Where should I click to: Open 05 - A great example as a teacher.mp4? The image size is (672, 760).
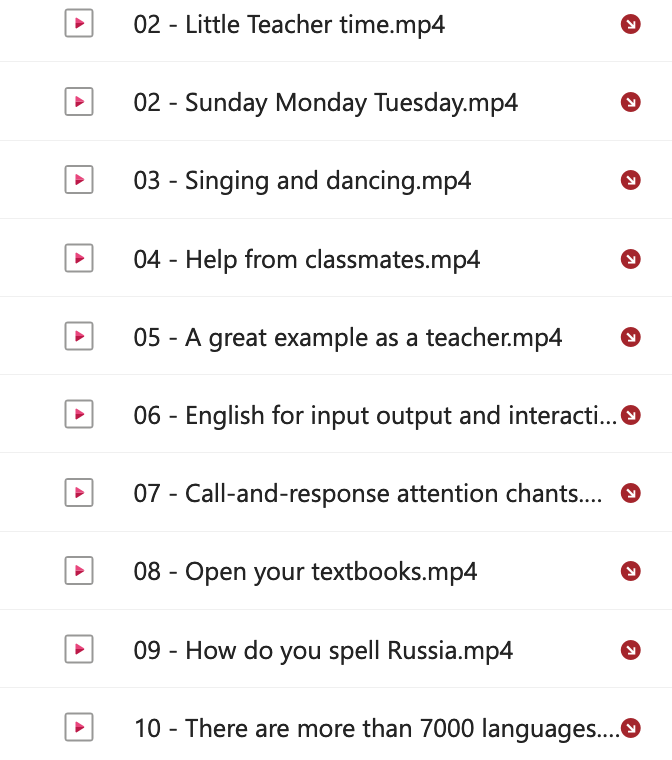pos(347,337)
